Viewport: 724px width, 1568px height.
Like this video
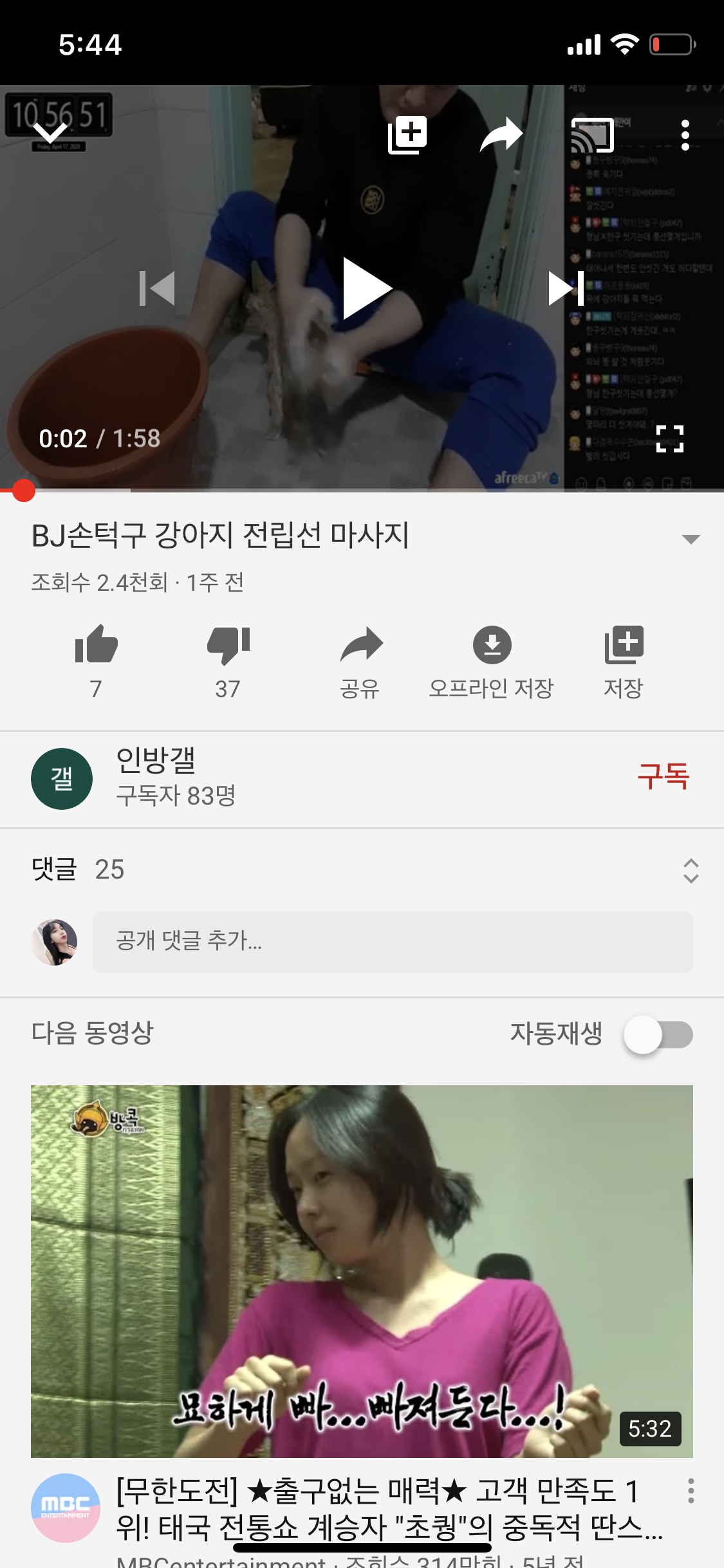[x=96, y=646]
